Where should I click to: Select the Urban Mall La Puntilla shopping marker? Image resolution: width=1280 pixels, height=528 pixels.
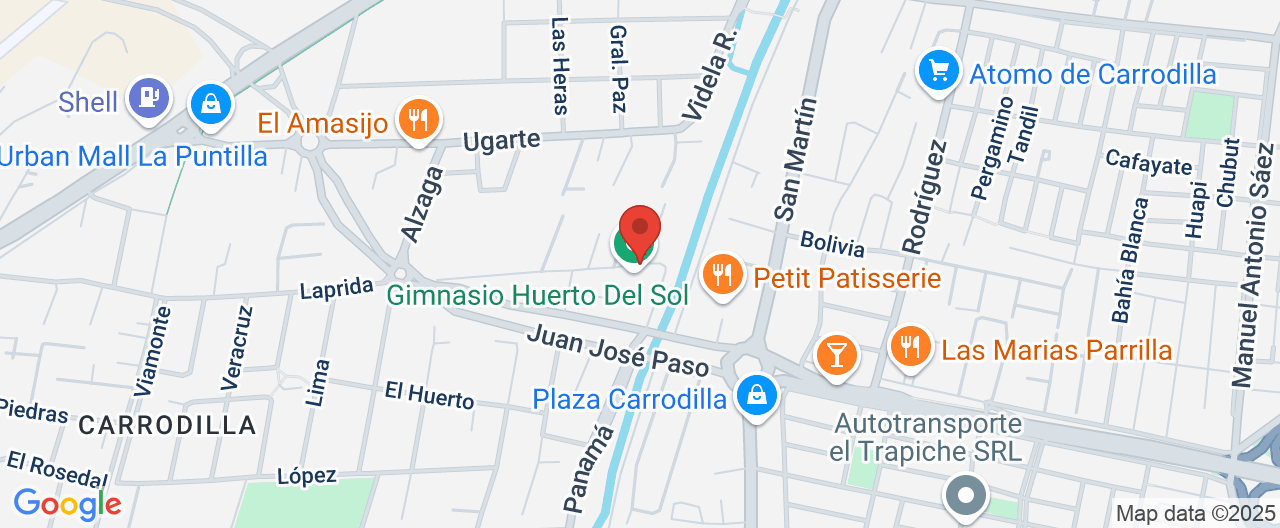pyautogui.click(x=211, y=103)
